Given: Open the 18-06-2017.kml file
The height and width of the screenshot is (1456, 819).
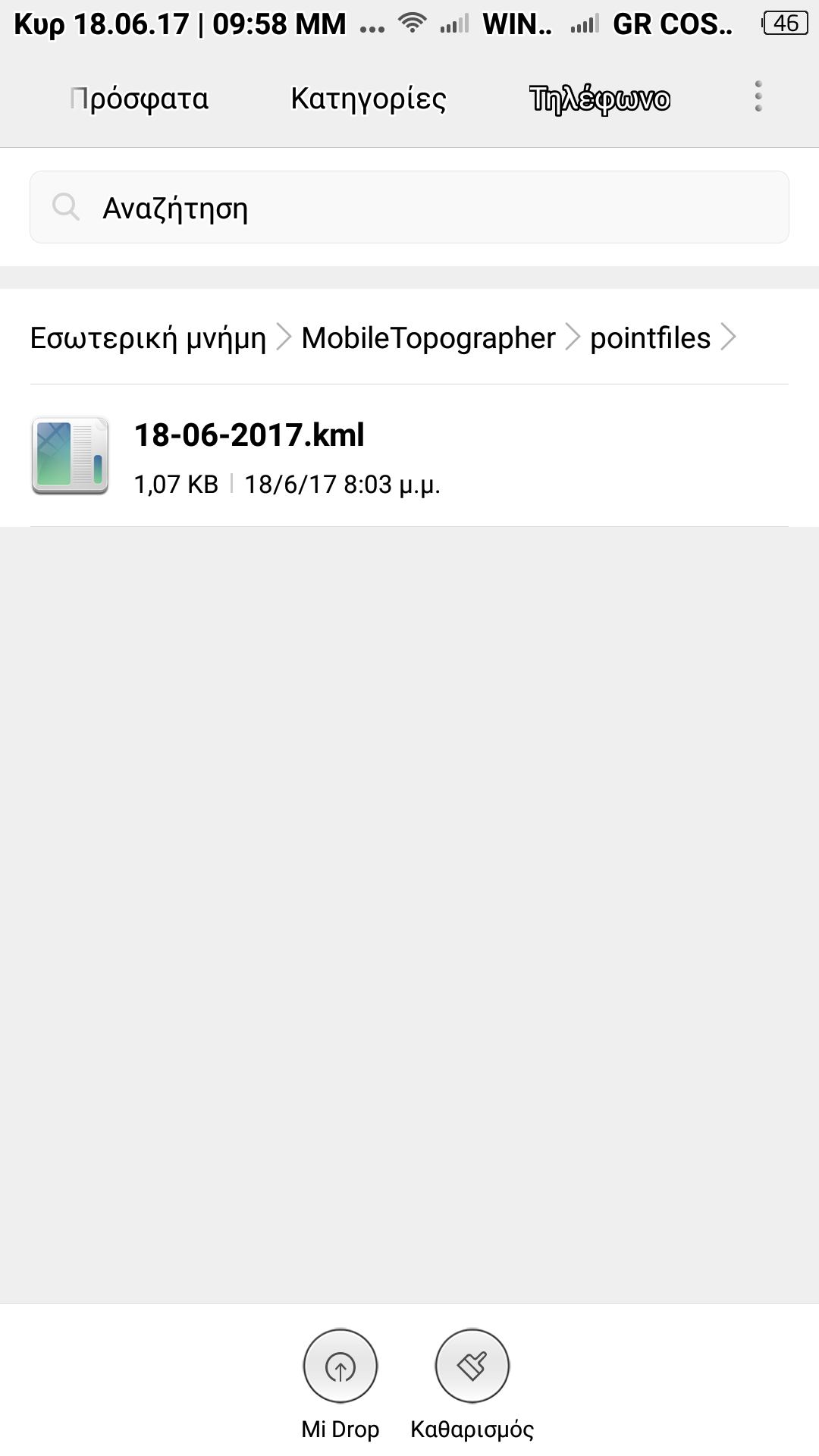Looking at the screenshot, I should (x=409, y=456).
